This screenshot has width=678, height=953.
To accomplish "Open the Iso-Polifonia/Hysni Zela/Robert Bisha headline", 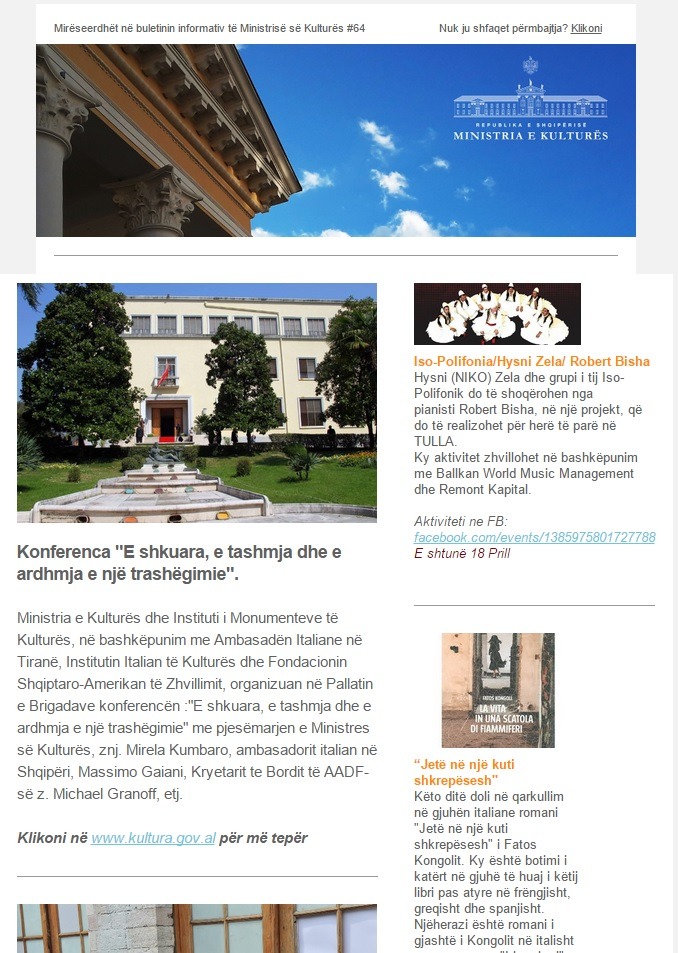I will tap(531, 361).
